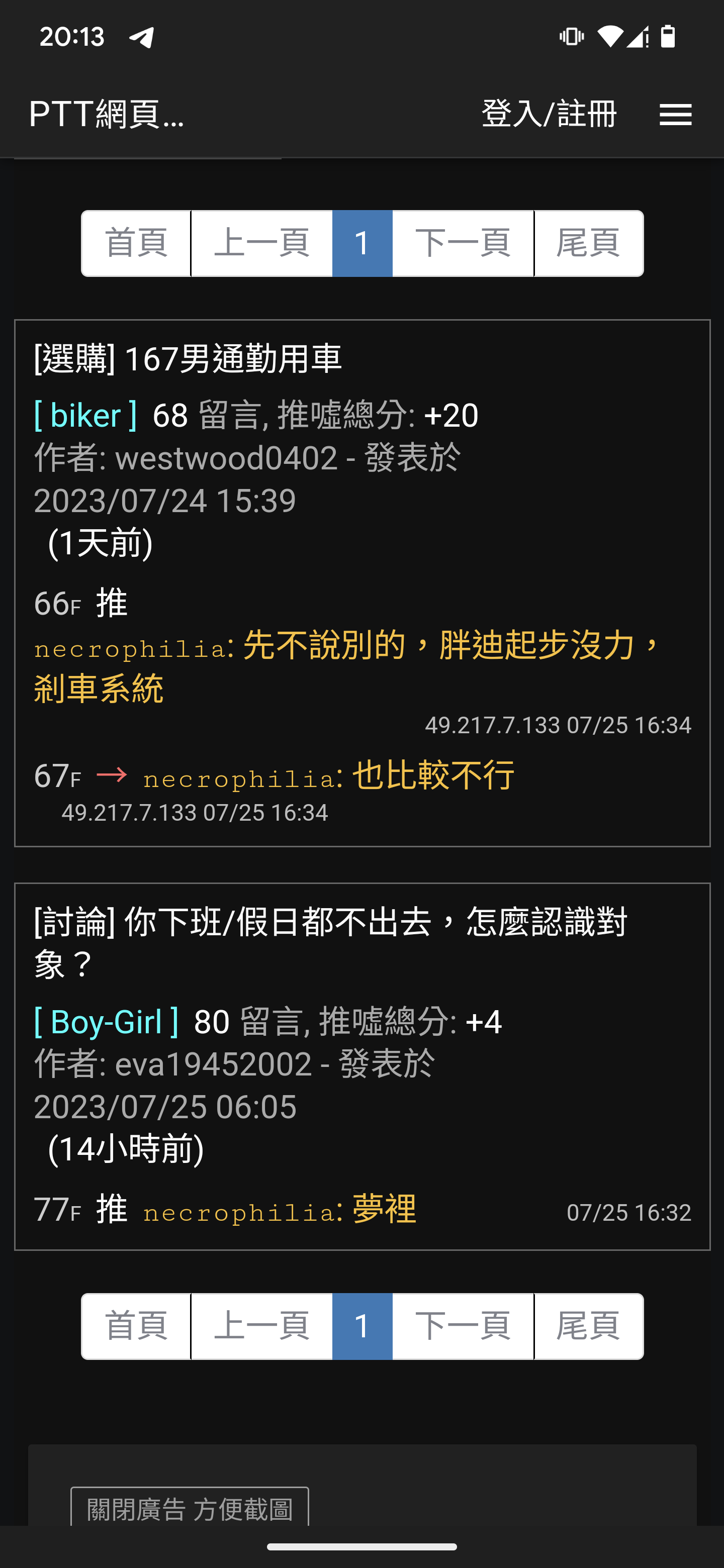Image resolution: width=724 pixels, height=1568 pixels.
Task: Tap 下一頁 in bottom pagination
Action: click(463, 1326)
